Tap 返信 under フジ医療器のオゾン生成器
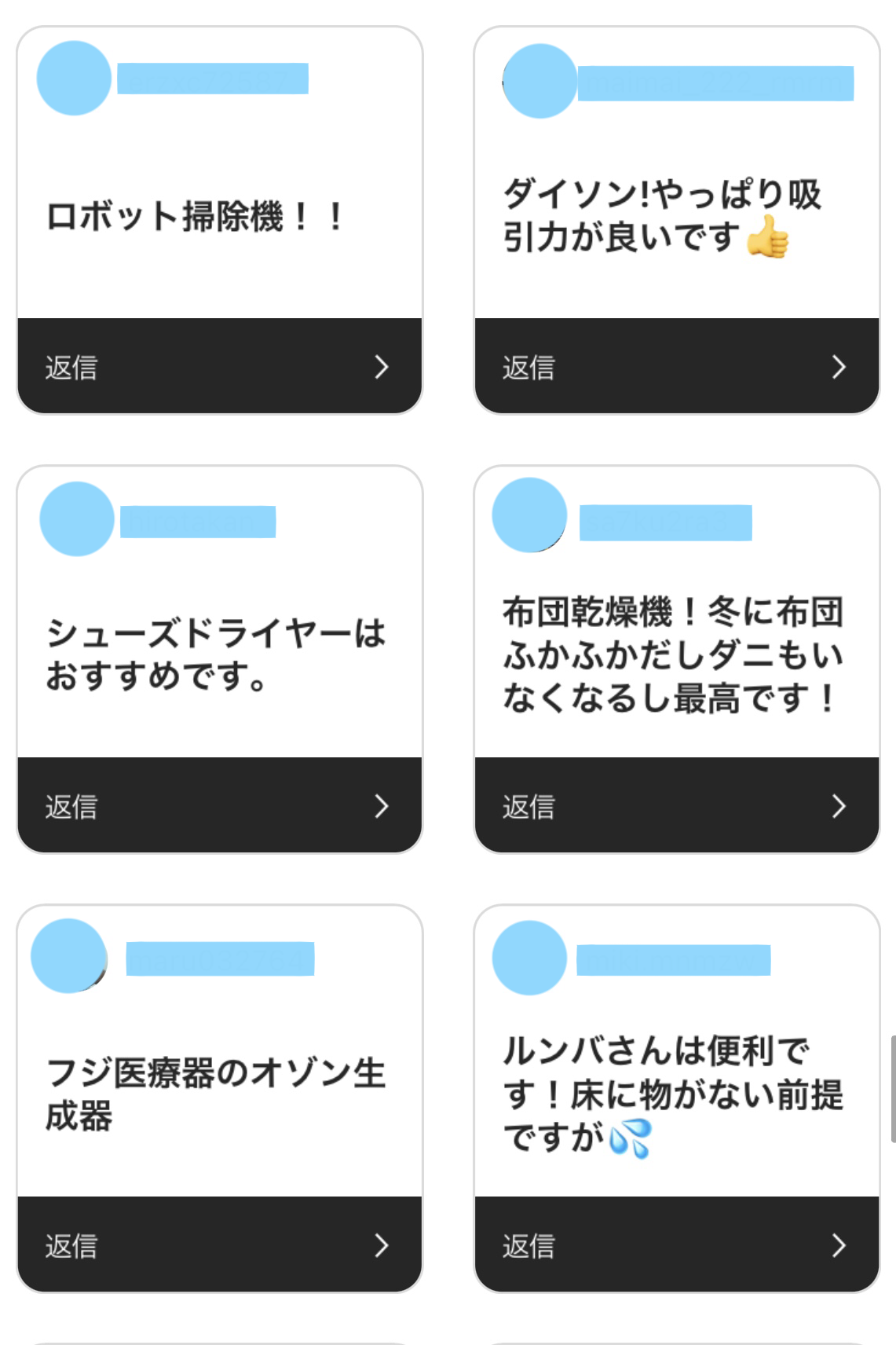 coord(219,1244)
